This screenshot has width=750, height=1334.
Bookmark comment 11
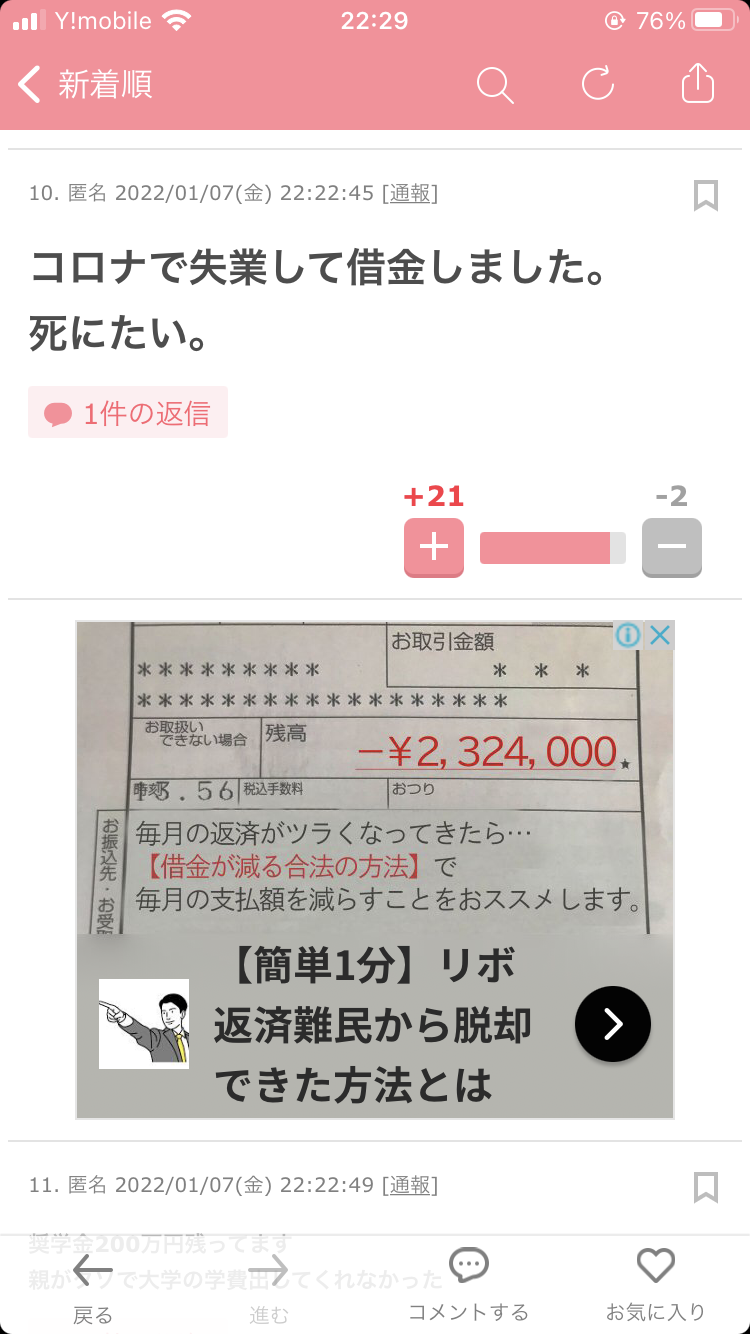[705, 1187]
